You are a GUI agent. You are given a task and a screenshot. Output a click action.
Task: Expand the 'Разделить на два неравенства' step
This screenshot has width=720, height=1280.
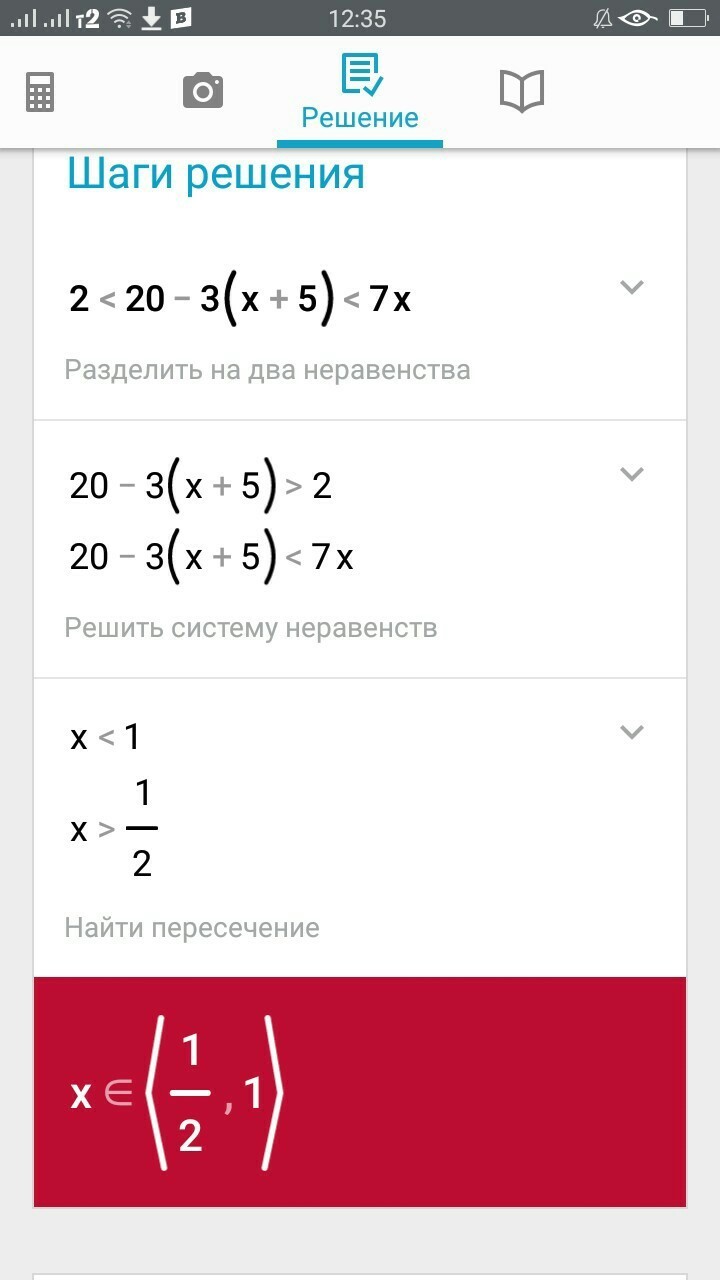pos(631,288)
